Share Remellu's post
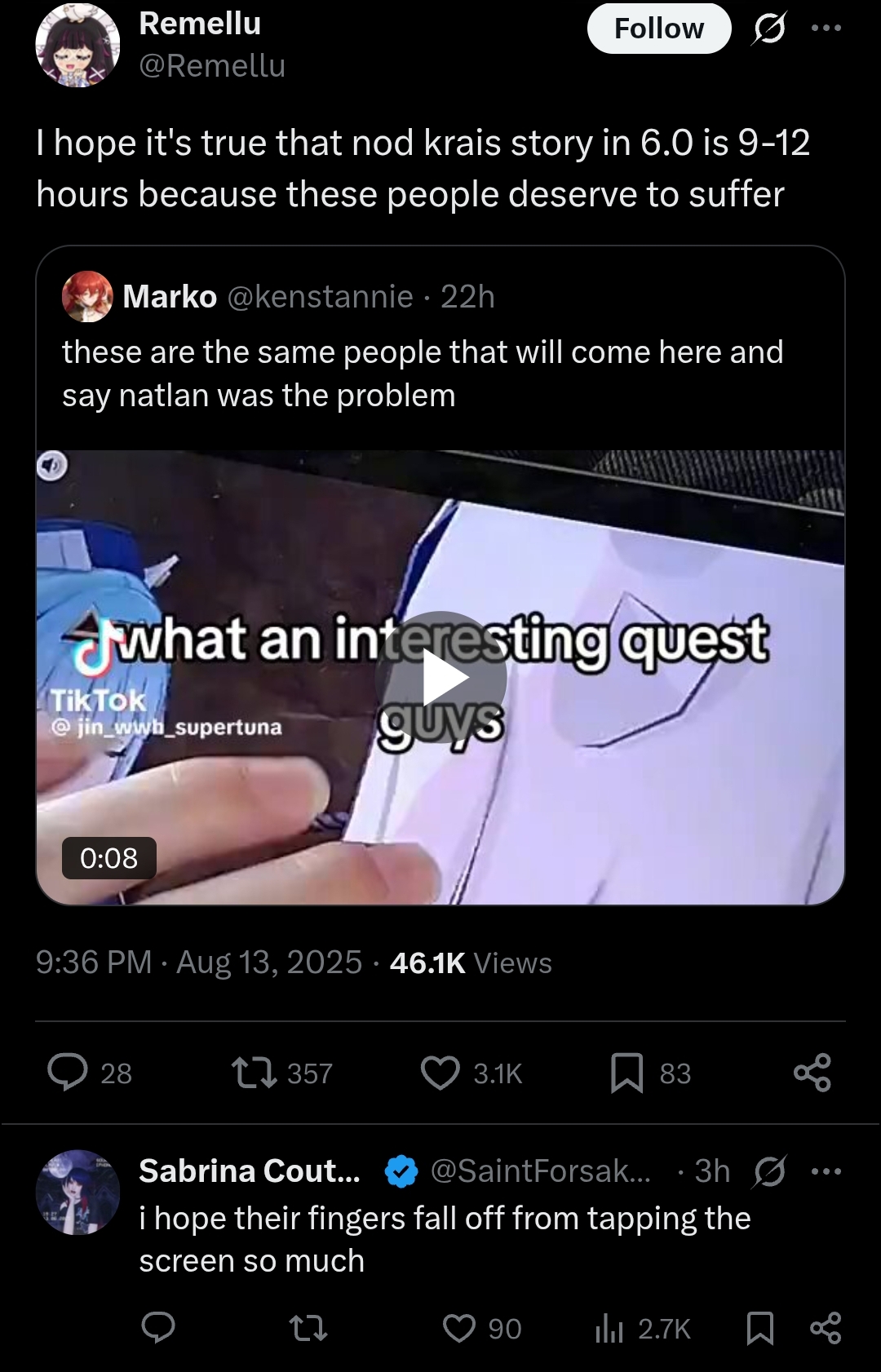 [812, 1073]
